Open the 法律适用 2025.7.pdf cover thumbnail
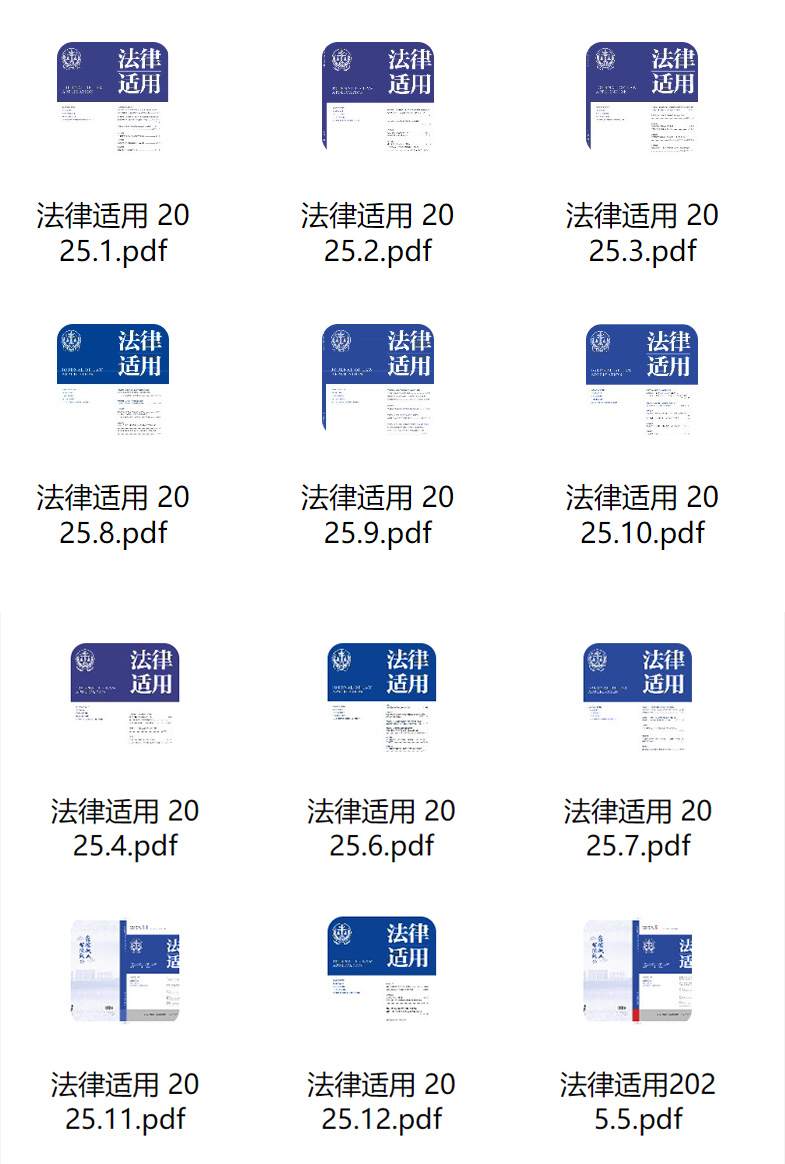The height and width of the screenshot is (1164, 785). click(x=637, y=695)
